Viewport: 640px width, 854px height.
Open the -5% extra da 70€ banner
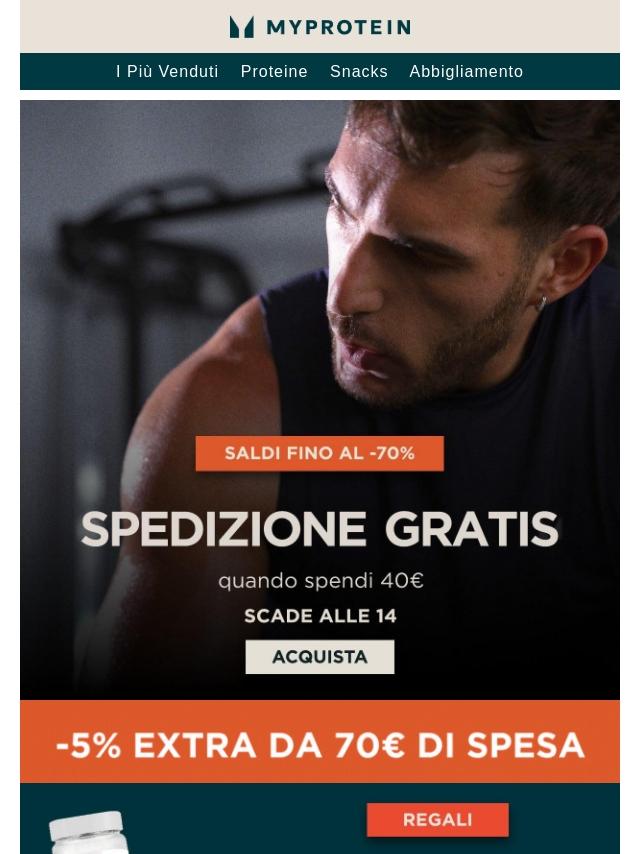320,742
